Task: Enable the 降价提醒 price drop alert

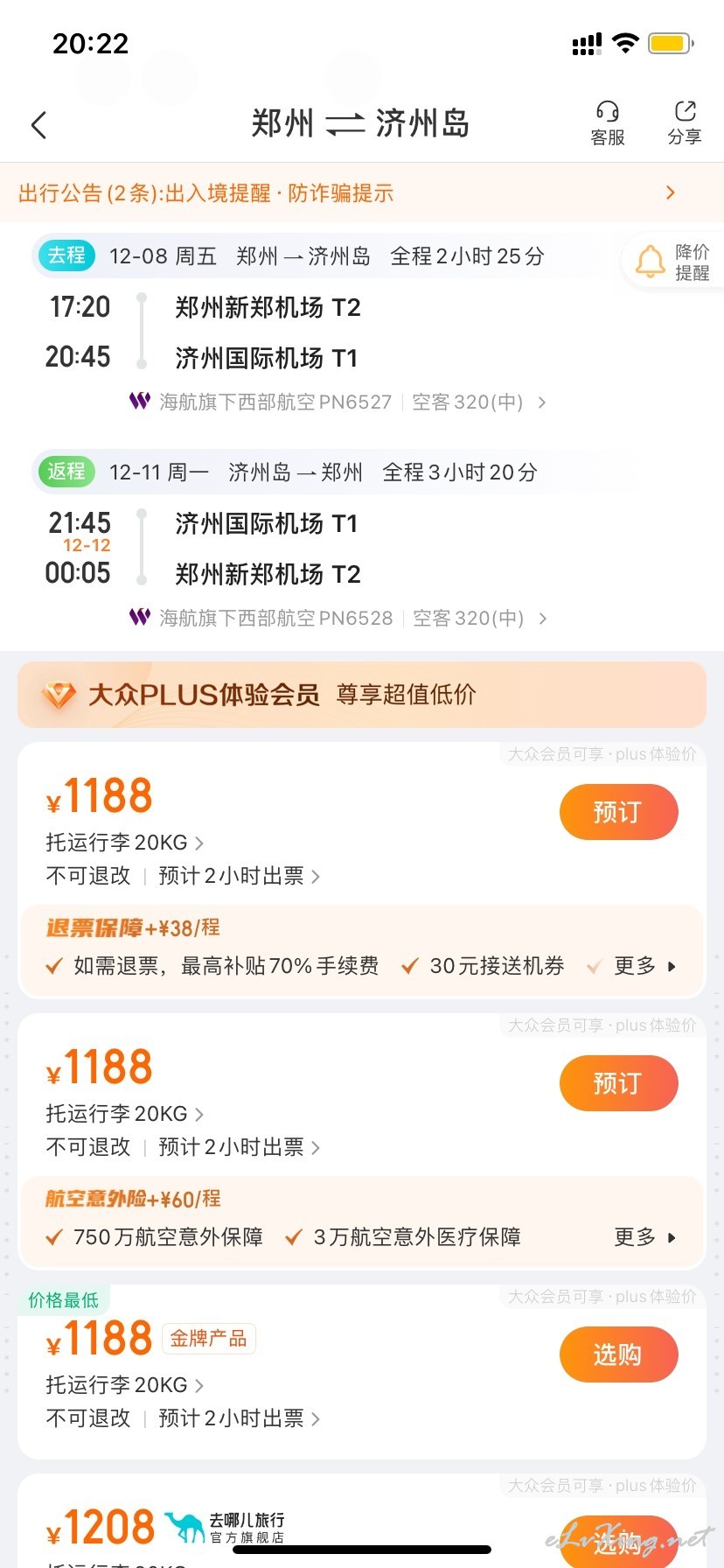Action: (674, 262)
